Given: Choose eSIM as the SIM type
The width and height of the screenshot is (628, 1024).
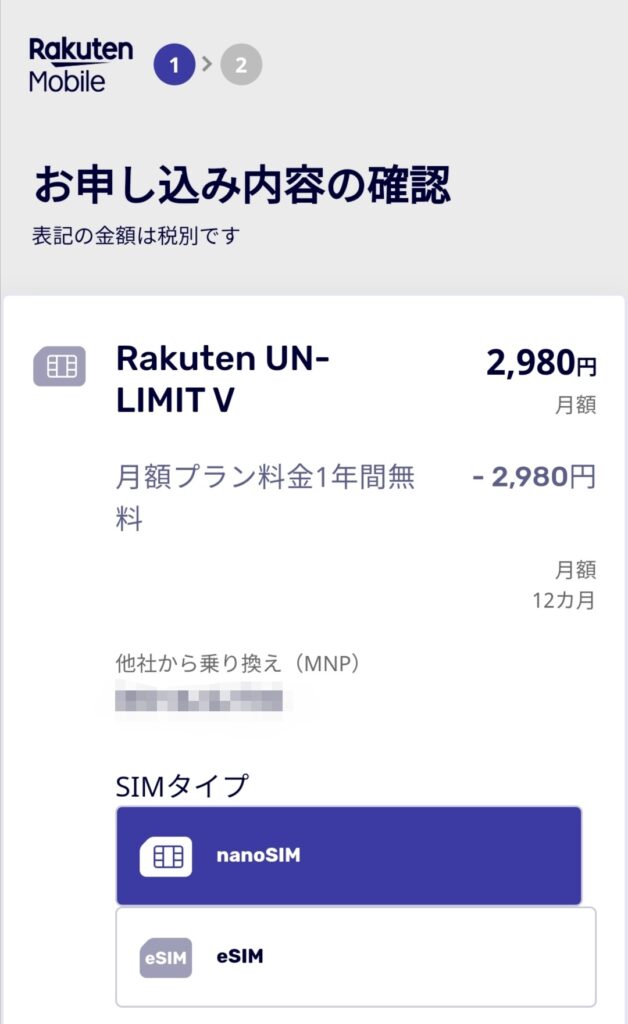Looking at the screenshot, I should [356, 957].
